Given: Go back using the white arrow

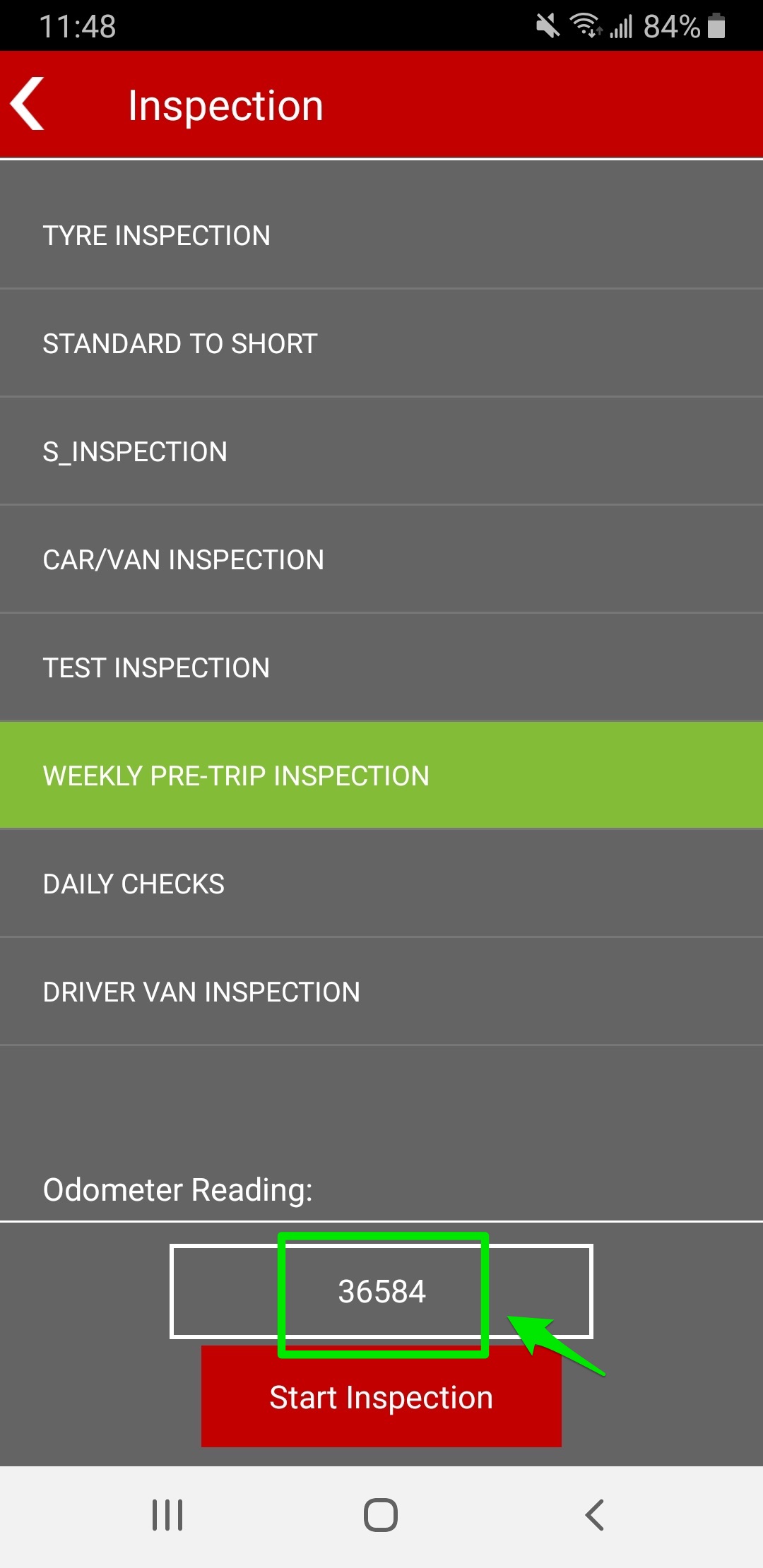Looking at the screenshot, I should (x=28, y=104).
